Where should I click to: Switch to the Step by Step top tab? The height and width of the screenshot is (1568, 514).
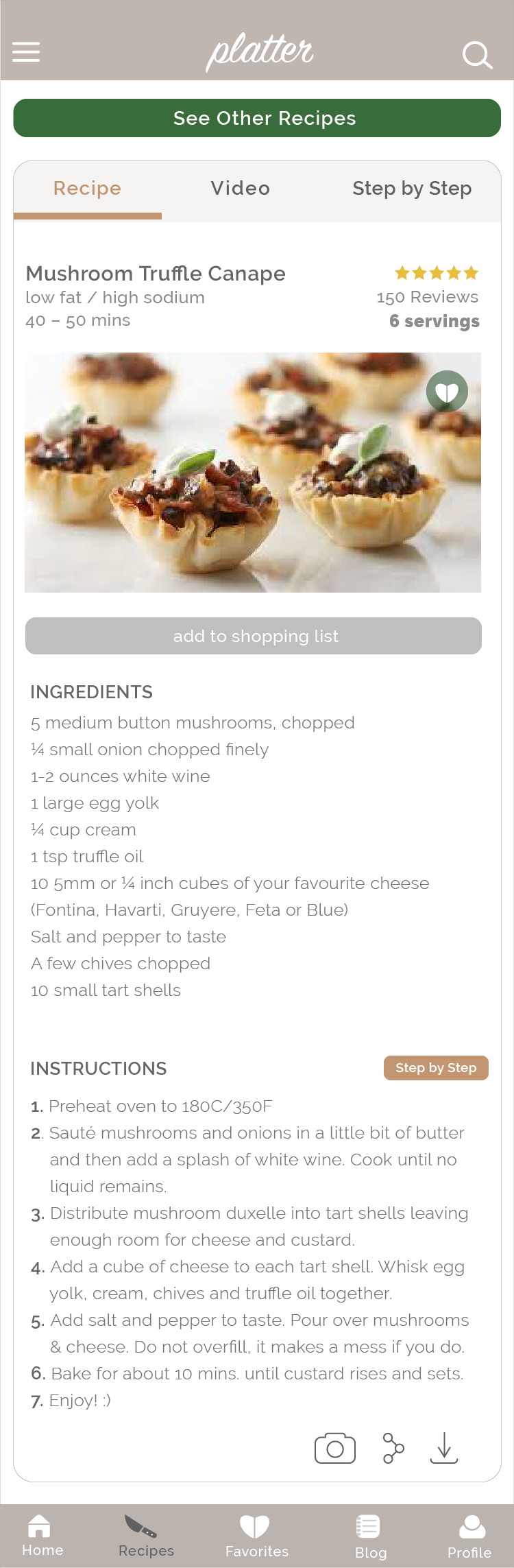click(x=411, y=189)
